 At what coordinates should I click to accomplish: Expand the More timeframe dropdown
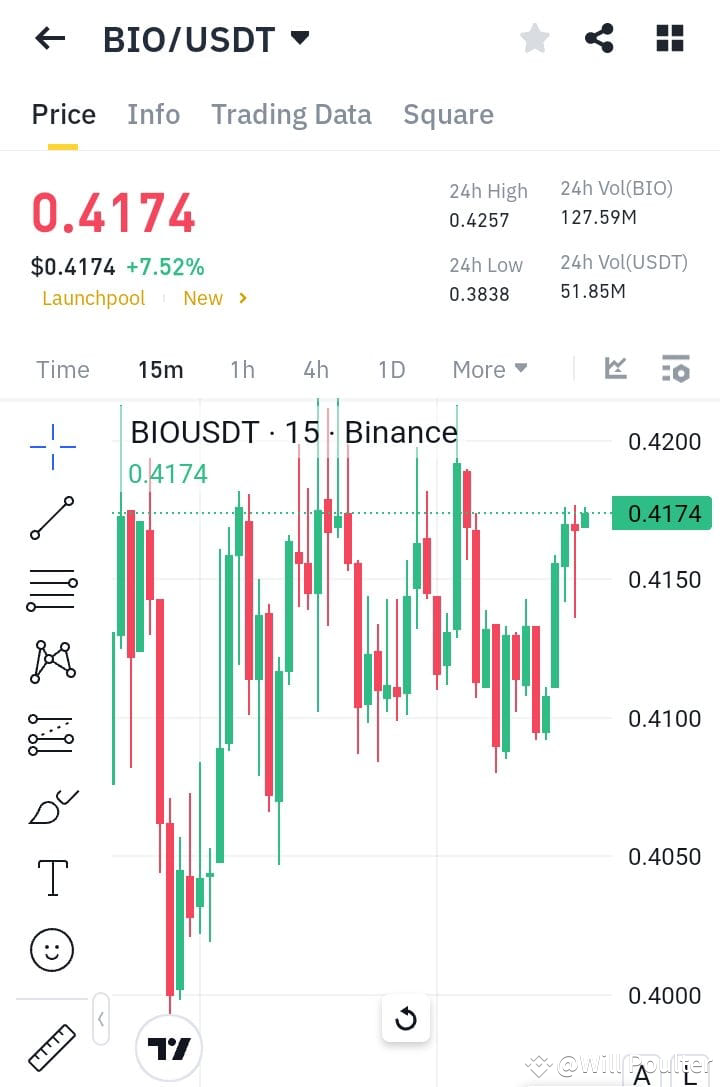tap(489, 369)
